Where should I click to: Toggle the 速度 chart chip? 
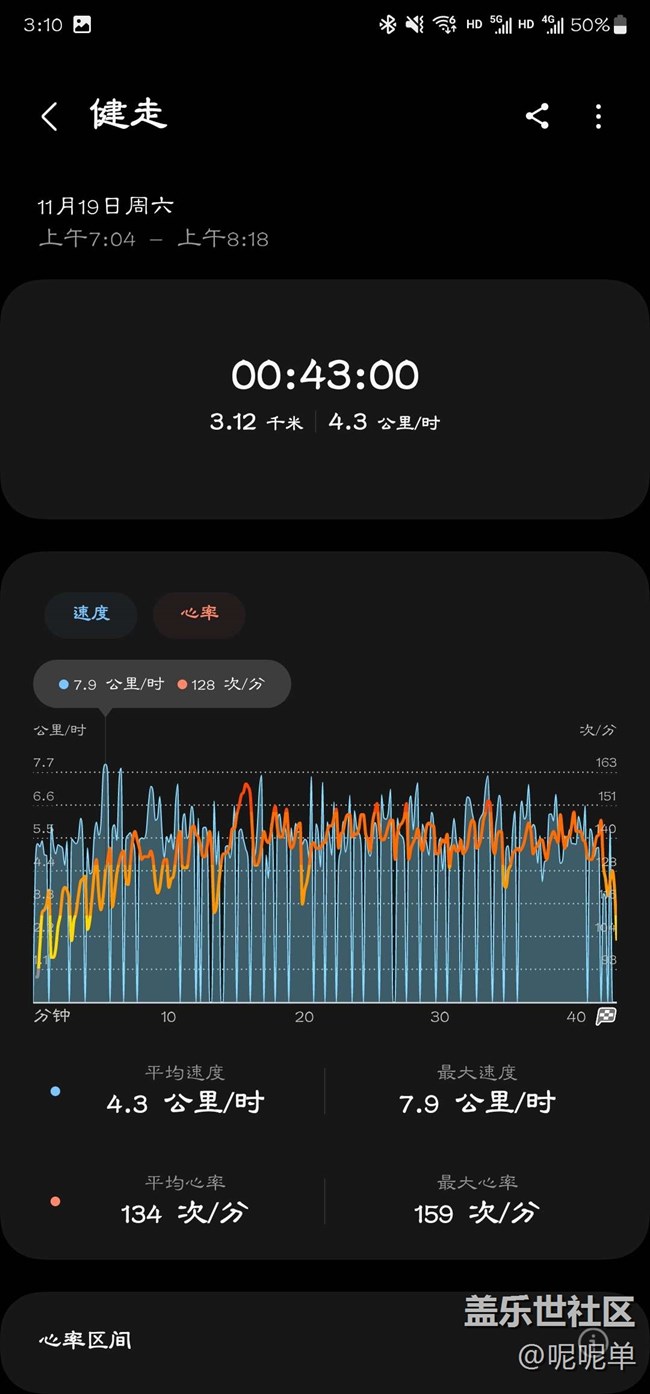coord(91,613)
